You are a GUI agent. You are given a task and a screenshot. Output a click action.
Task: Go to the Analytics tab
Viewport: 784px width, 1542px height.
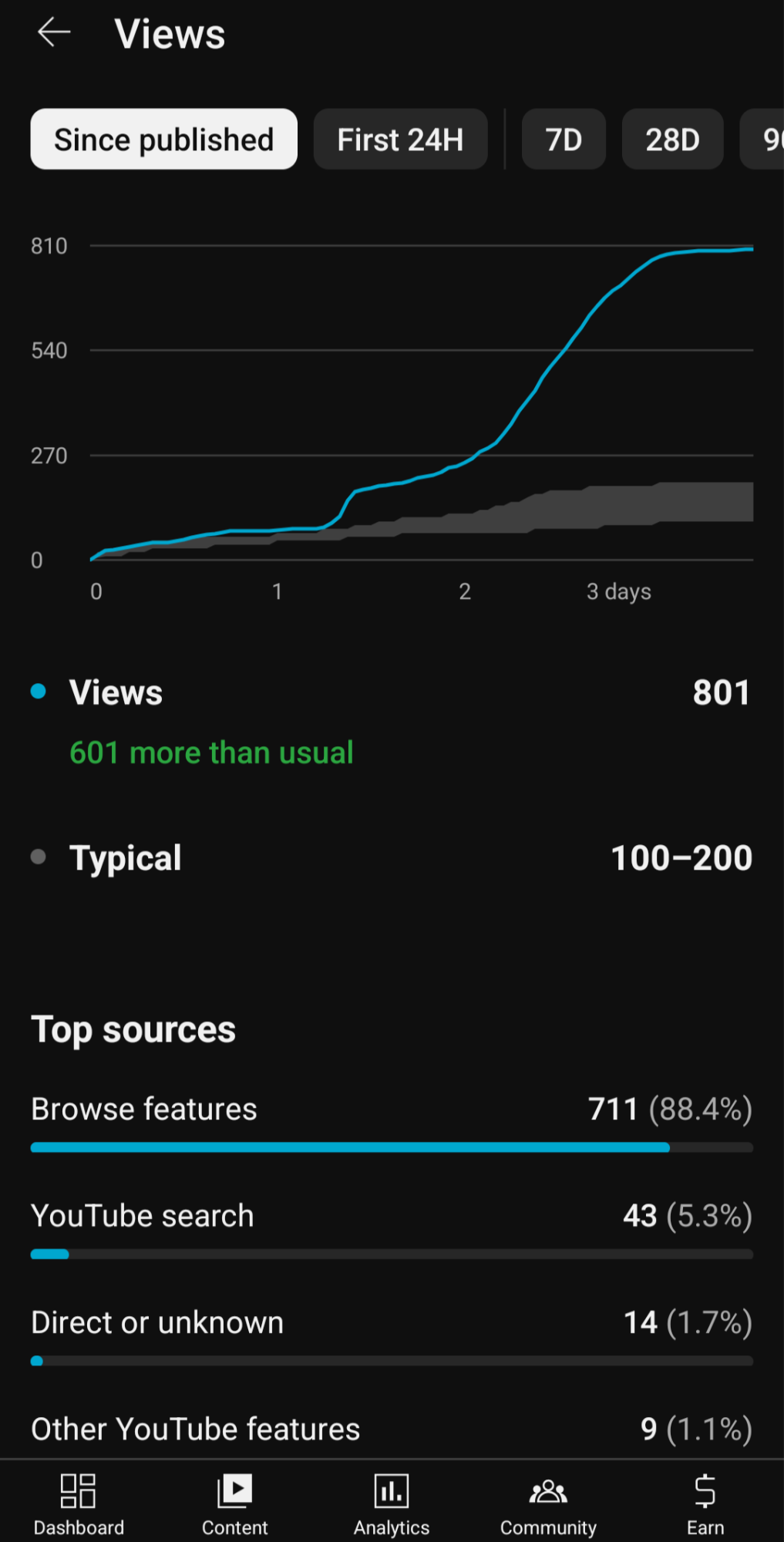(392, 1502)
